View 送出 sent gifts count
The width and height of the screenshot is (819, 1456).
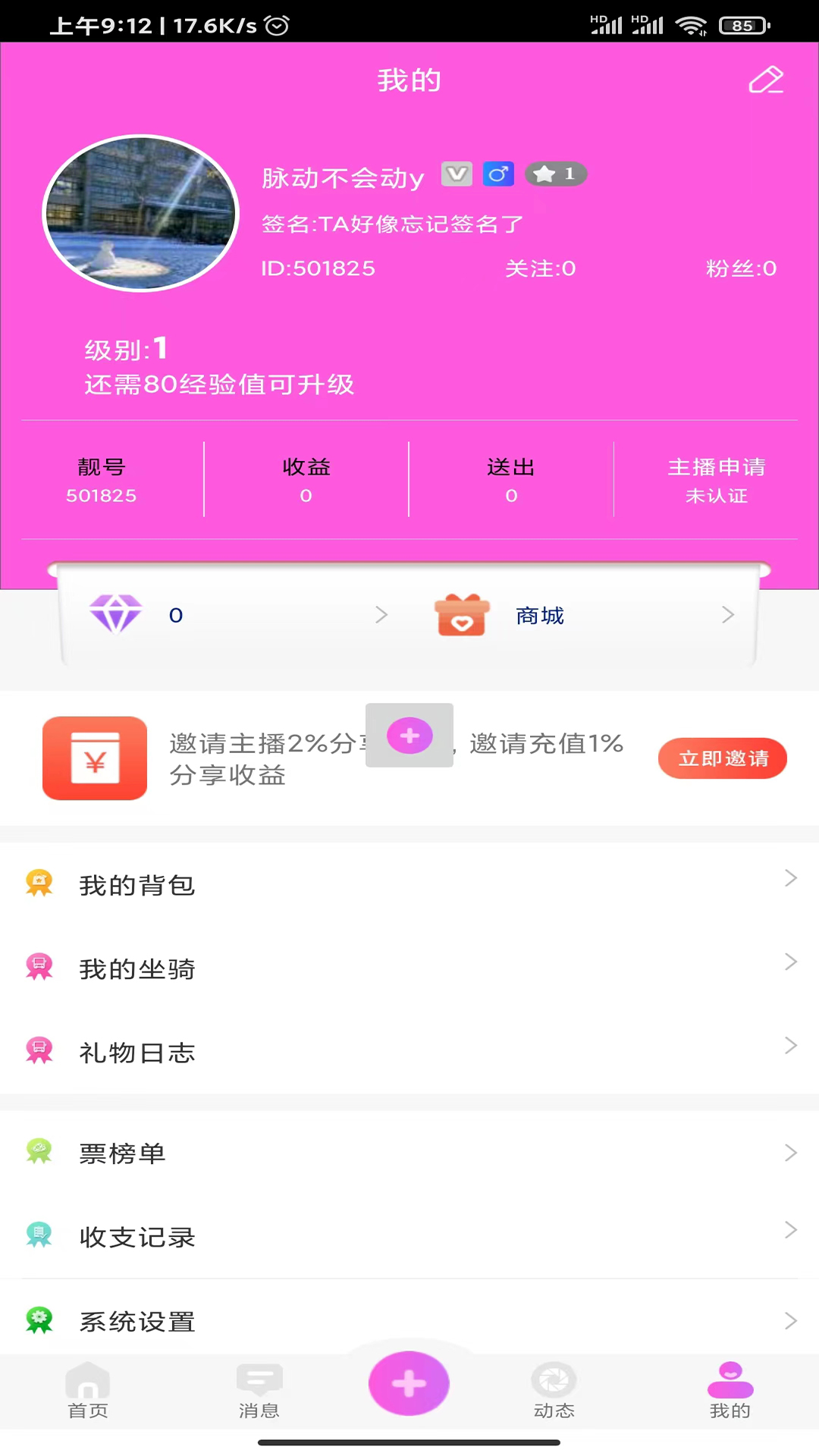(x=511, y=480)
